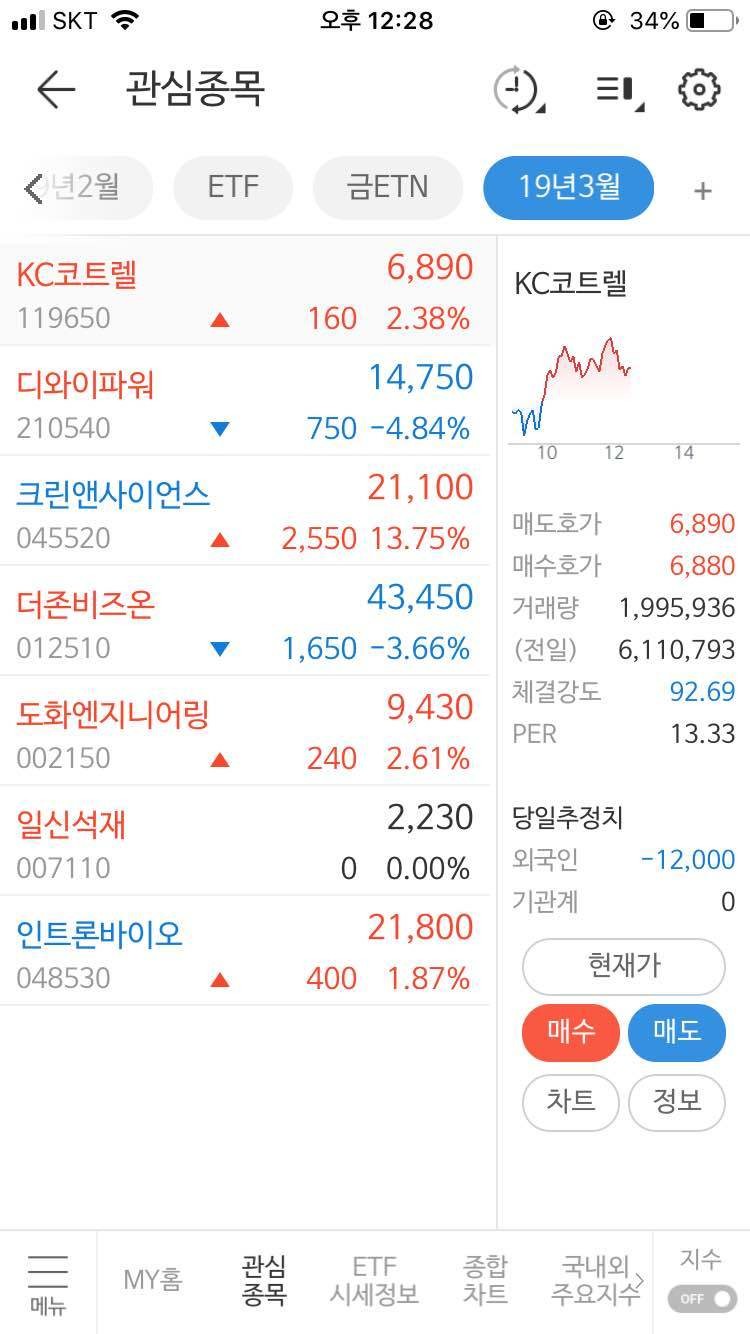Viewport: 750px width, 1334px height.
Task: Open app settings via gear icon
Action: pyautogui.click(x=700, y=89)
